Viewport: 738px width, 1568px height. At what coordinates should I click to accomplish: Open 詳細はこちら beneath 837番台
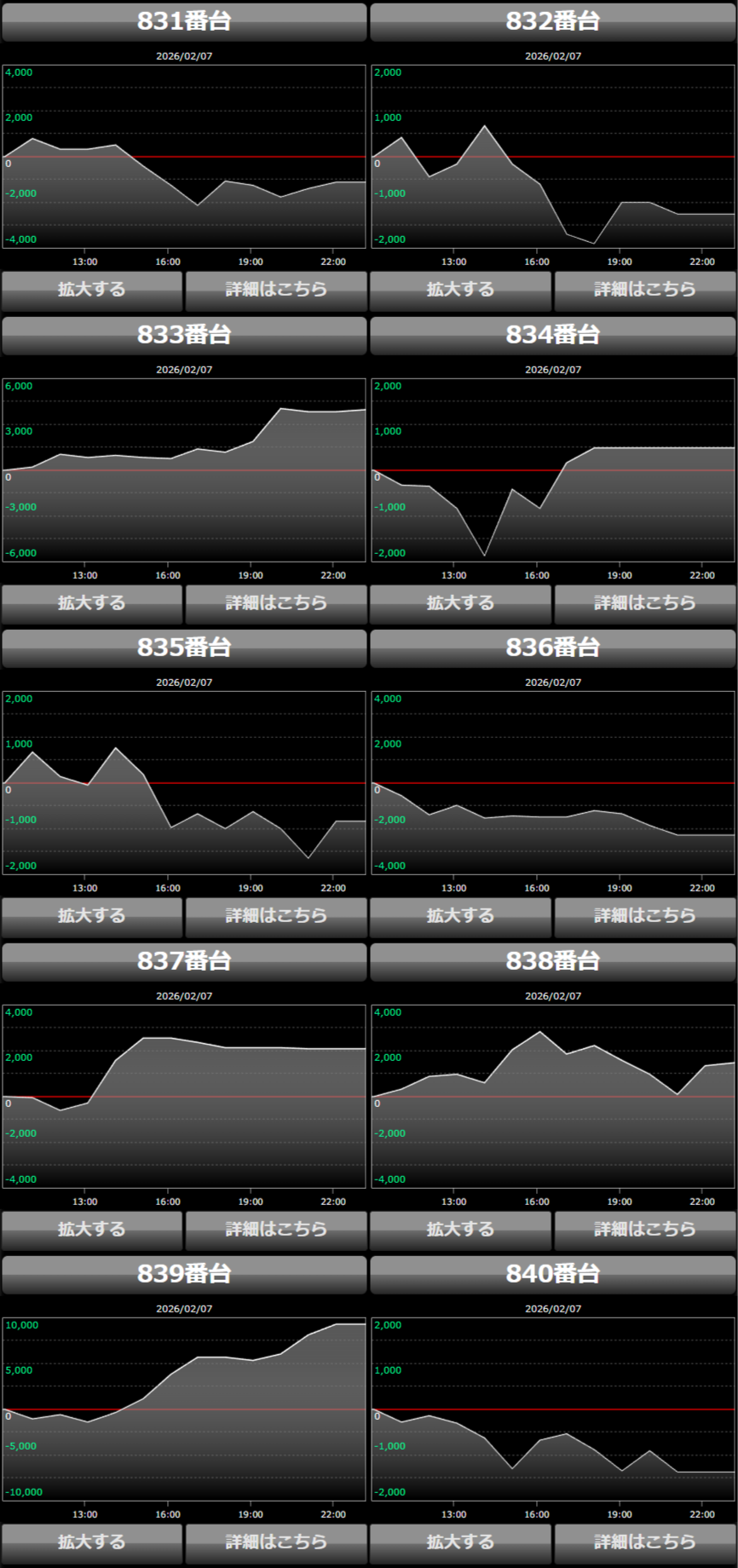(x=276, y=1230)
